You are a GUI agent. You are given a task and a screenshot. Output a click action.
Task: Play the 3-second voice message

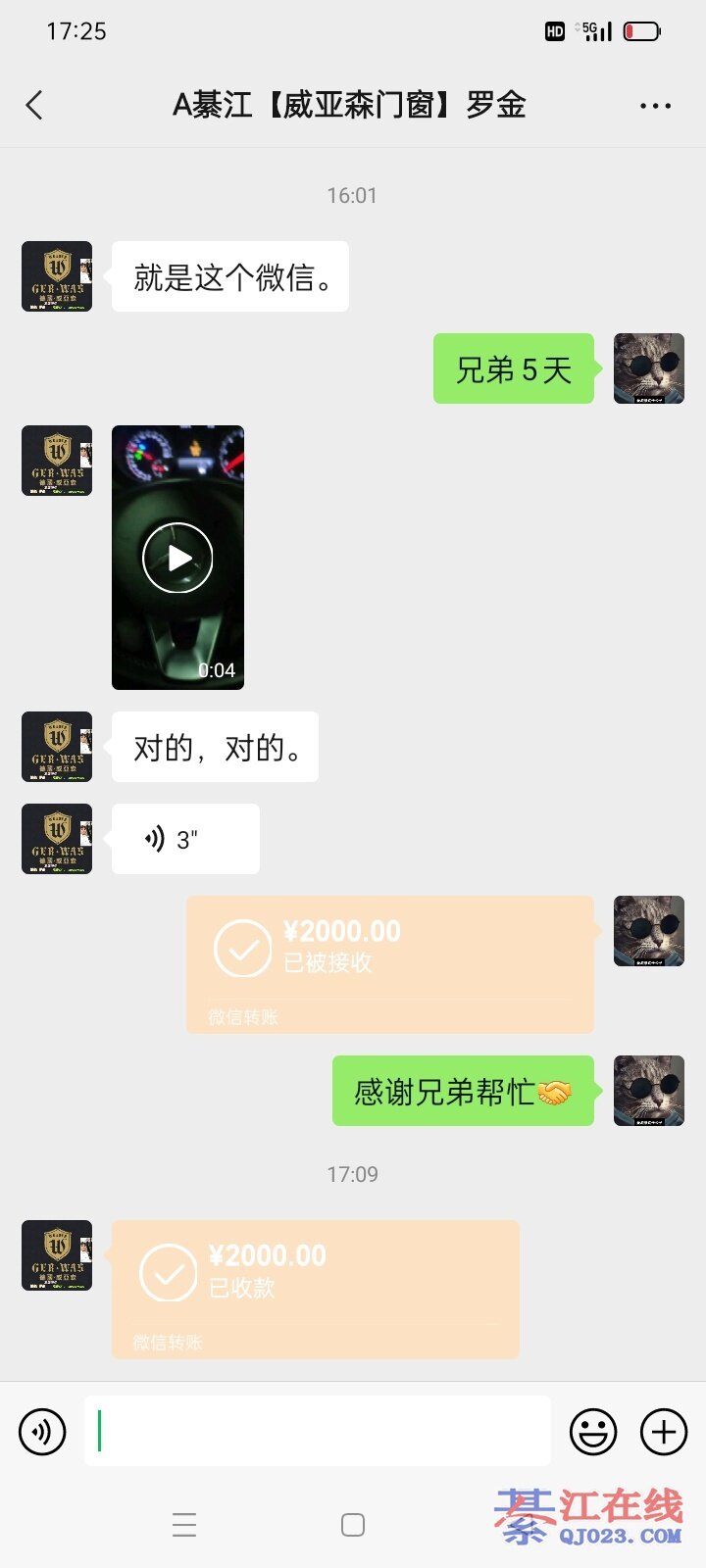pyautogui.click(x=185, y=839)
